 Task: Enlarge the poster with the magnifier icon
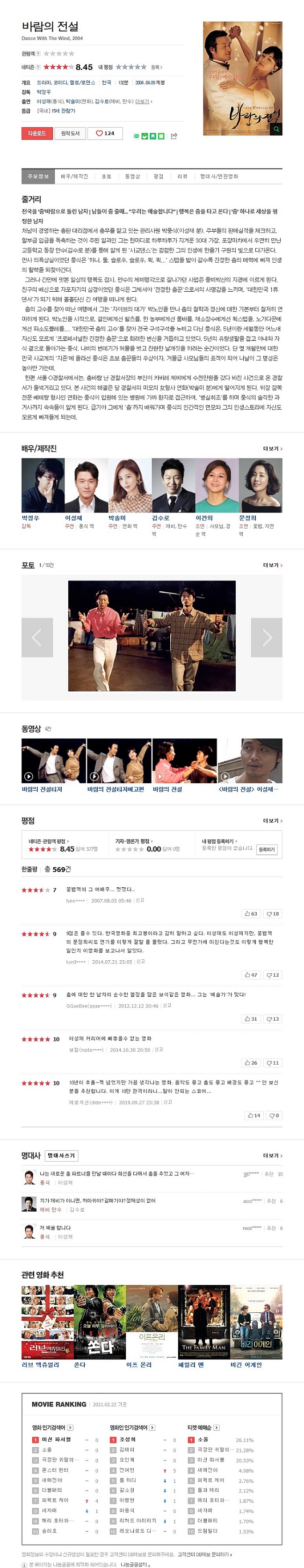tap(277, 129)
